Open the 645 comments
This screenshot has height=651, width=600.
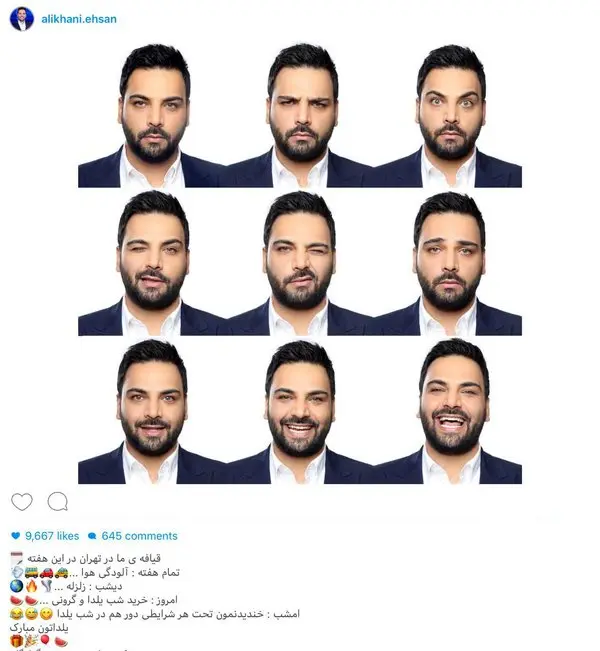click(138, 536)
